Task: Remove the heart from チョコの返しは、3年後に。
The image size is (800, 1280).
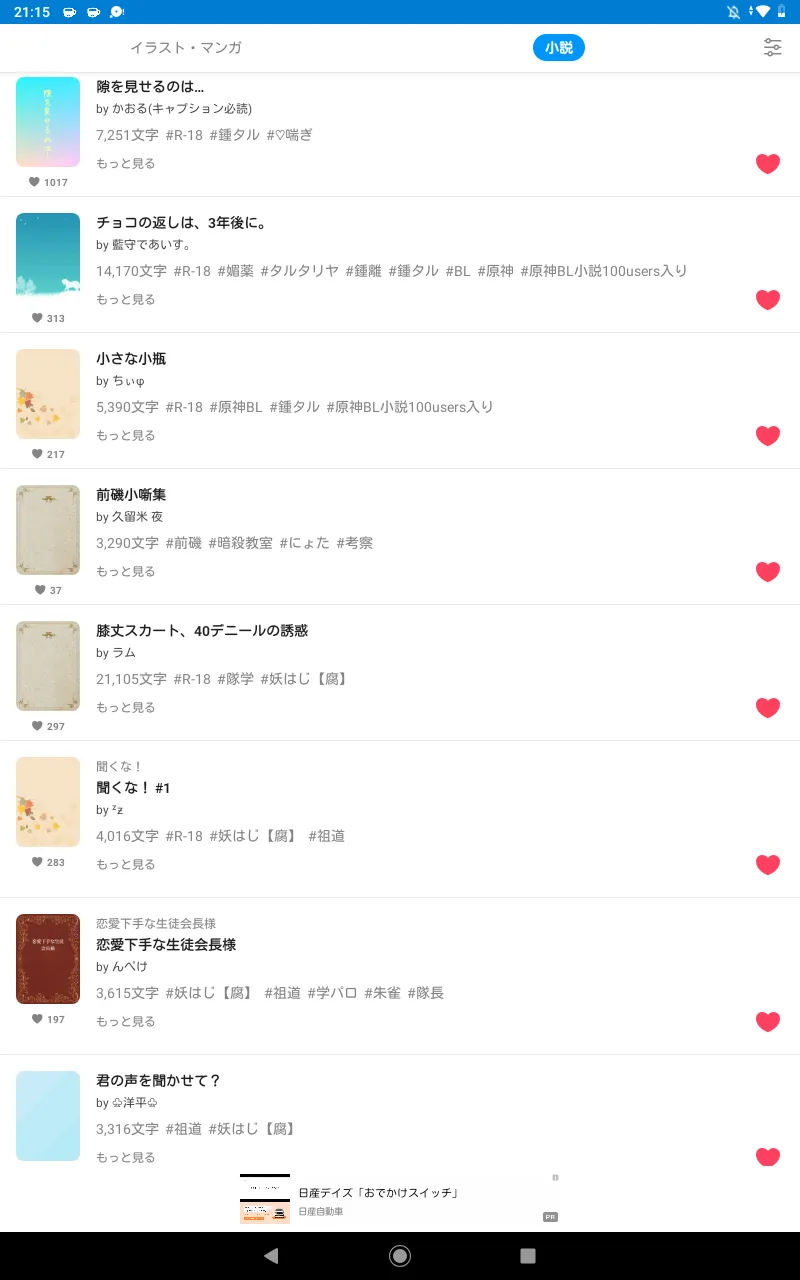Action: click(x=767, y=299)
